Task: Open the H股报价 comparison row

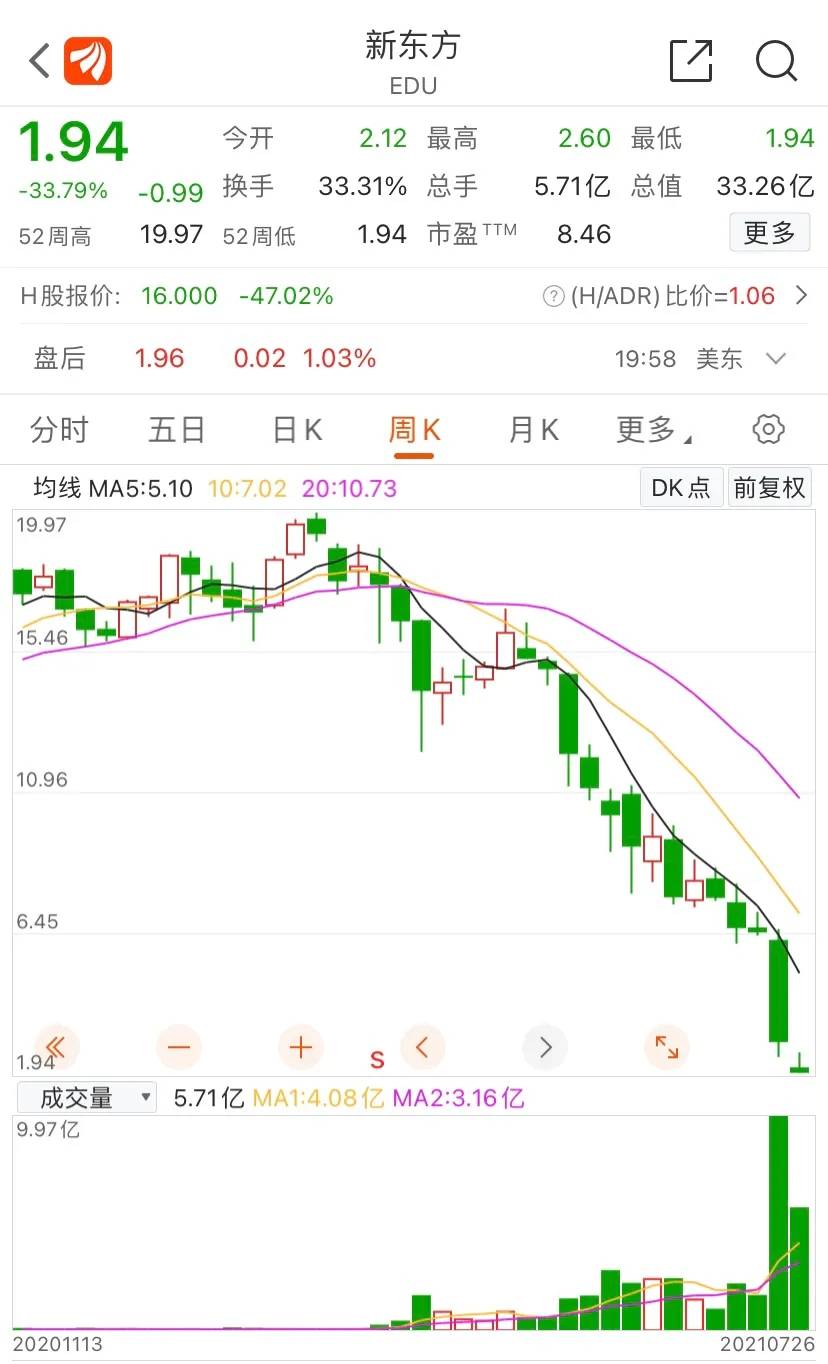Action: (x=414, y=296)
